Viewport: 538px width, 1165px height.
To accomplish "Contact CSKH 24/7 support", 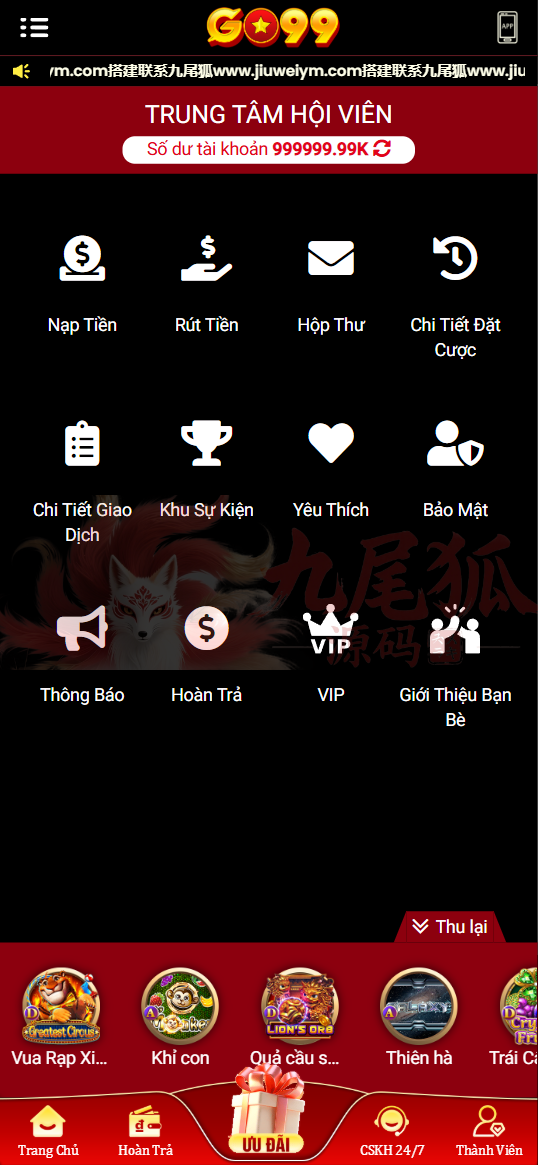I will [x=392, y=1132].
